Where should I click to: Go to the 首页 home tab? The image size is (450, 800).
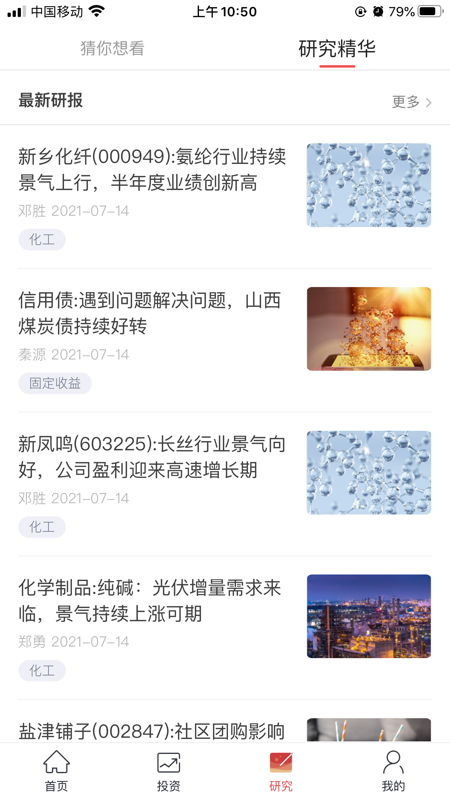pos(56,771)
